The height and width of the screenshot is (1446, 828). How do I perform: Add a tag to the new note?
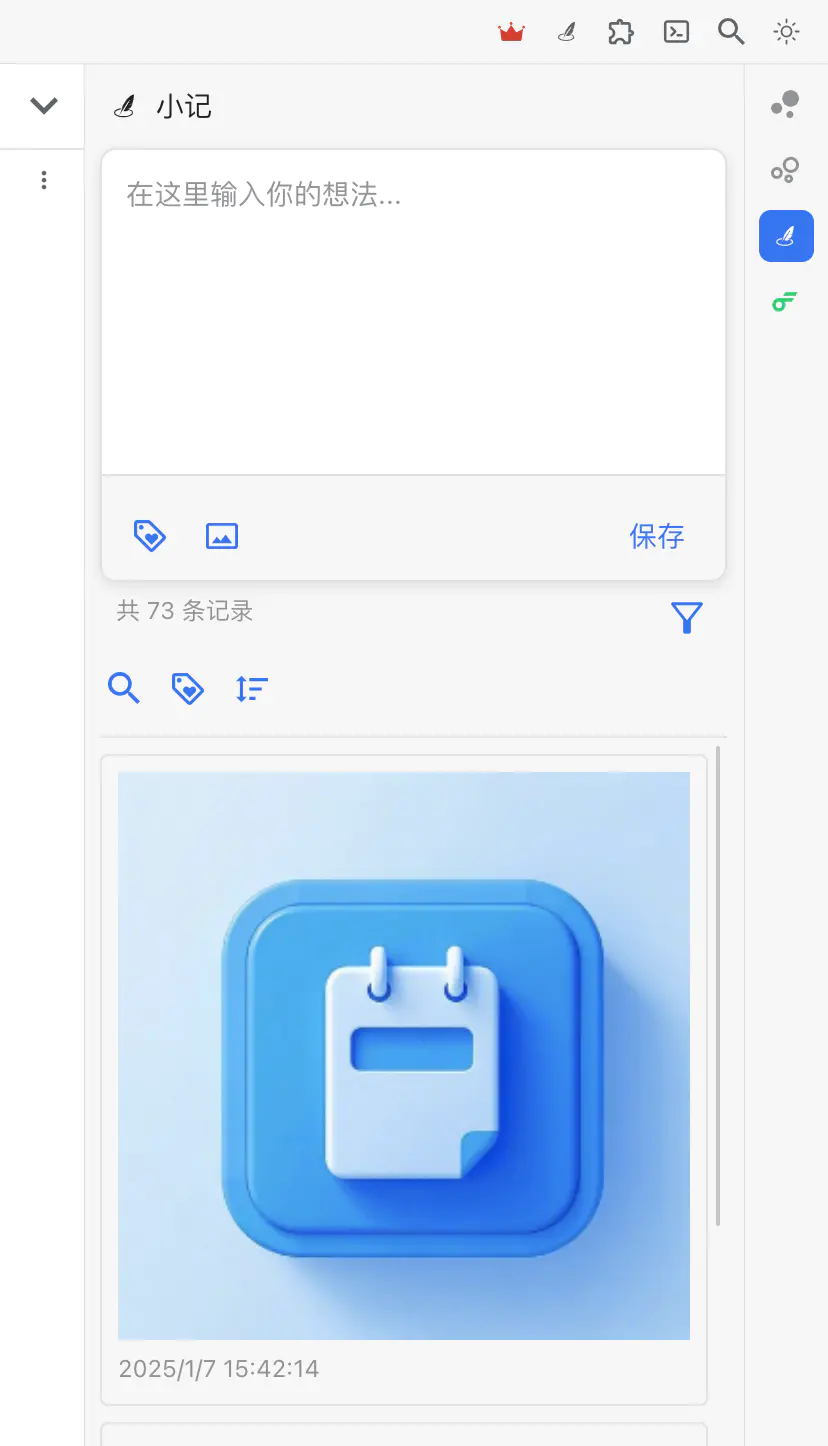click(x=150, y=536)
